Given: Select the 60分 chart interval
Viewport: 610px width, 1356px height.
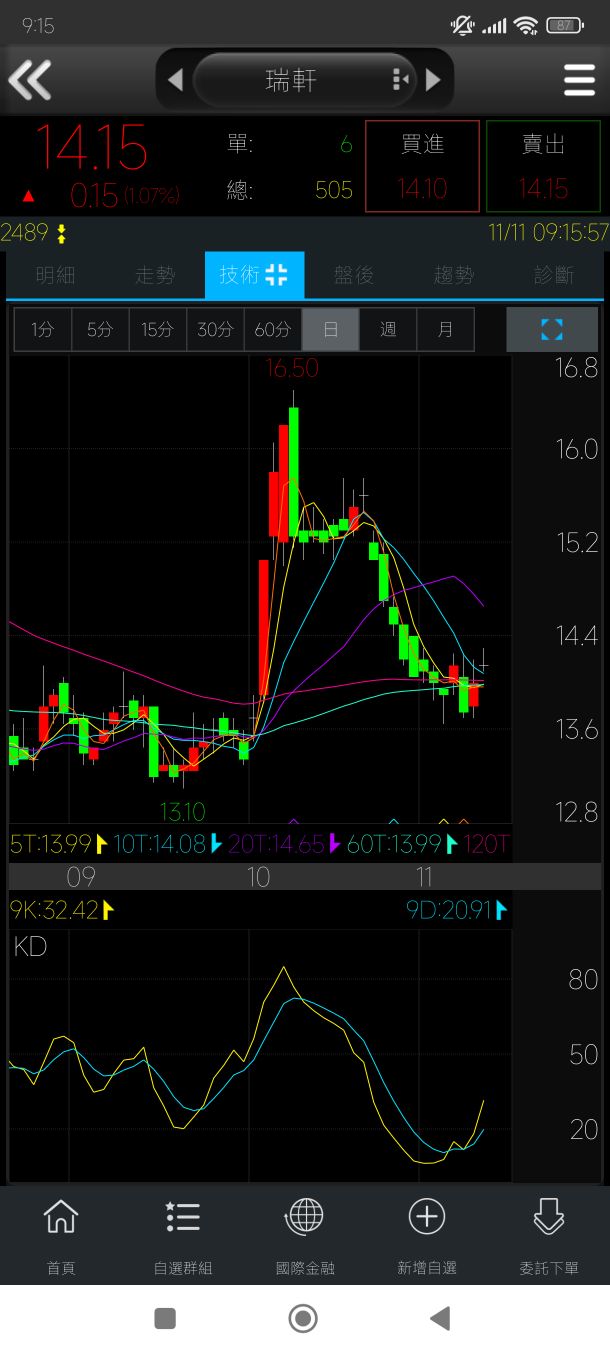Looking at the screenshot, I should point(273,329).
